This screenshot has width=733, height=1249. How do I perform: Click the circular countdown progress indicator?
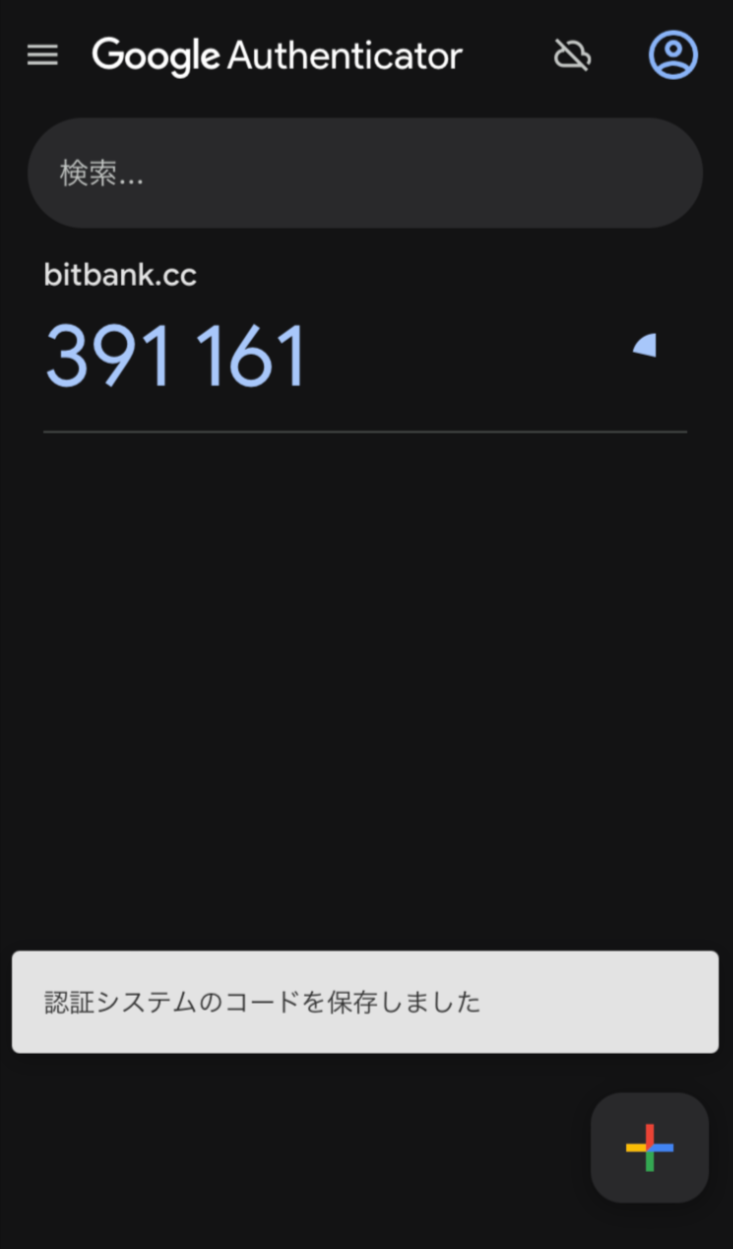click(646, 347)
